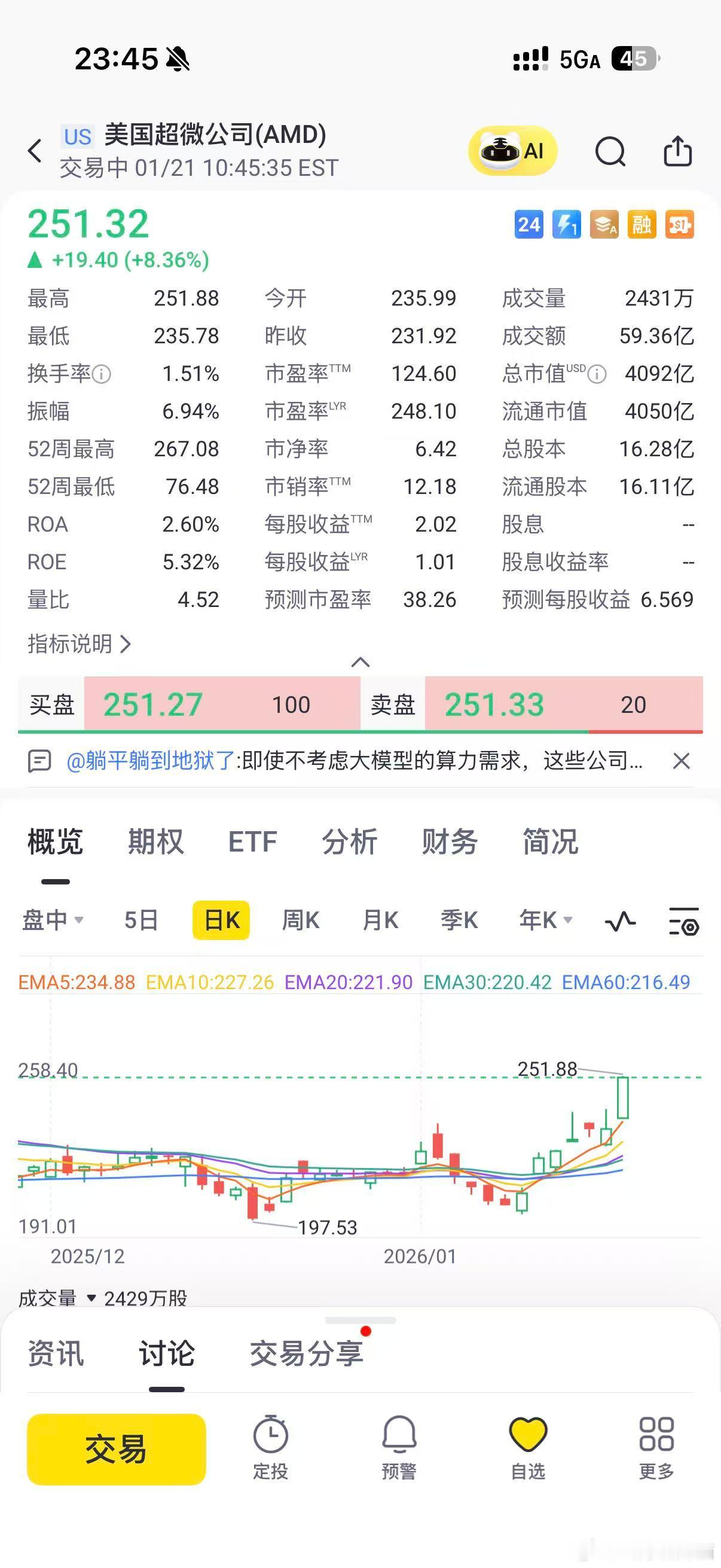Click the search magnifier icon

(611, 151)
